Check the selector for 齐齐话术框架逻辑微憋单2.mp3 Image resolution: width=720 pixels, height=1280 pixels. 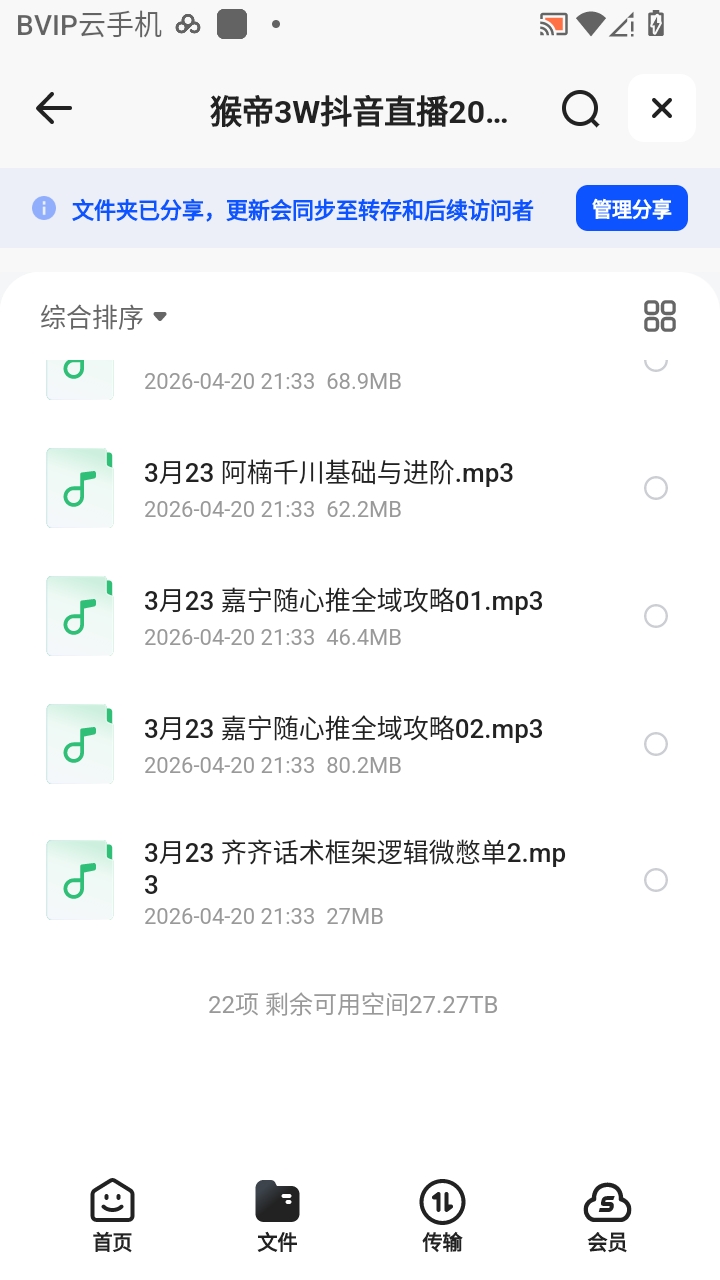click(656, 880)
